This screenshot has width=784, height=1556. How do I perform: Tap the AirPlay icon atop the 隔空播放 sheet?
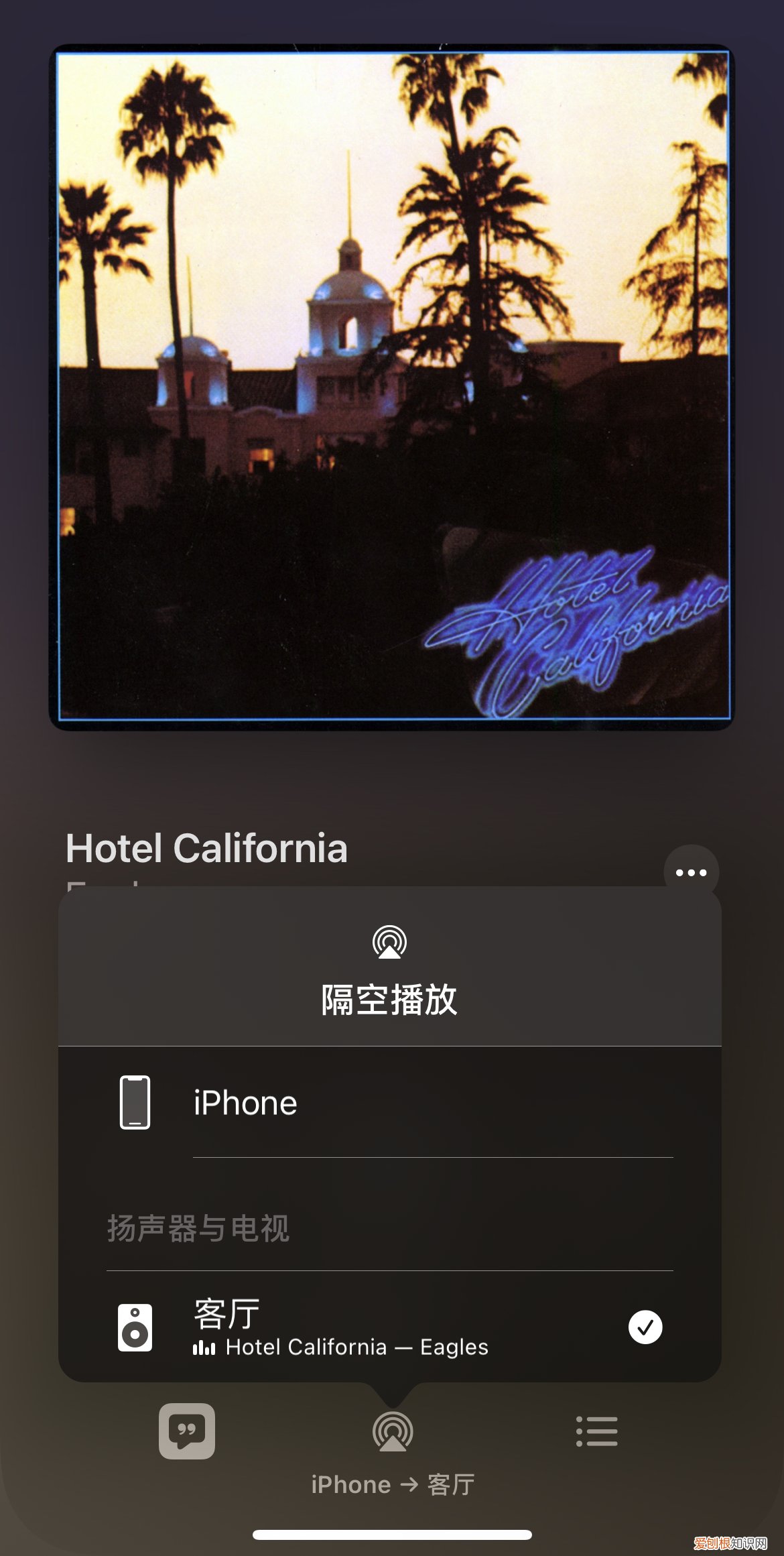pos(392,942)
